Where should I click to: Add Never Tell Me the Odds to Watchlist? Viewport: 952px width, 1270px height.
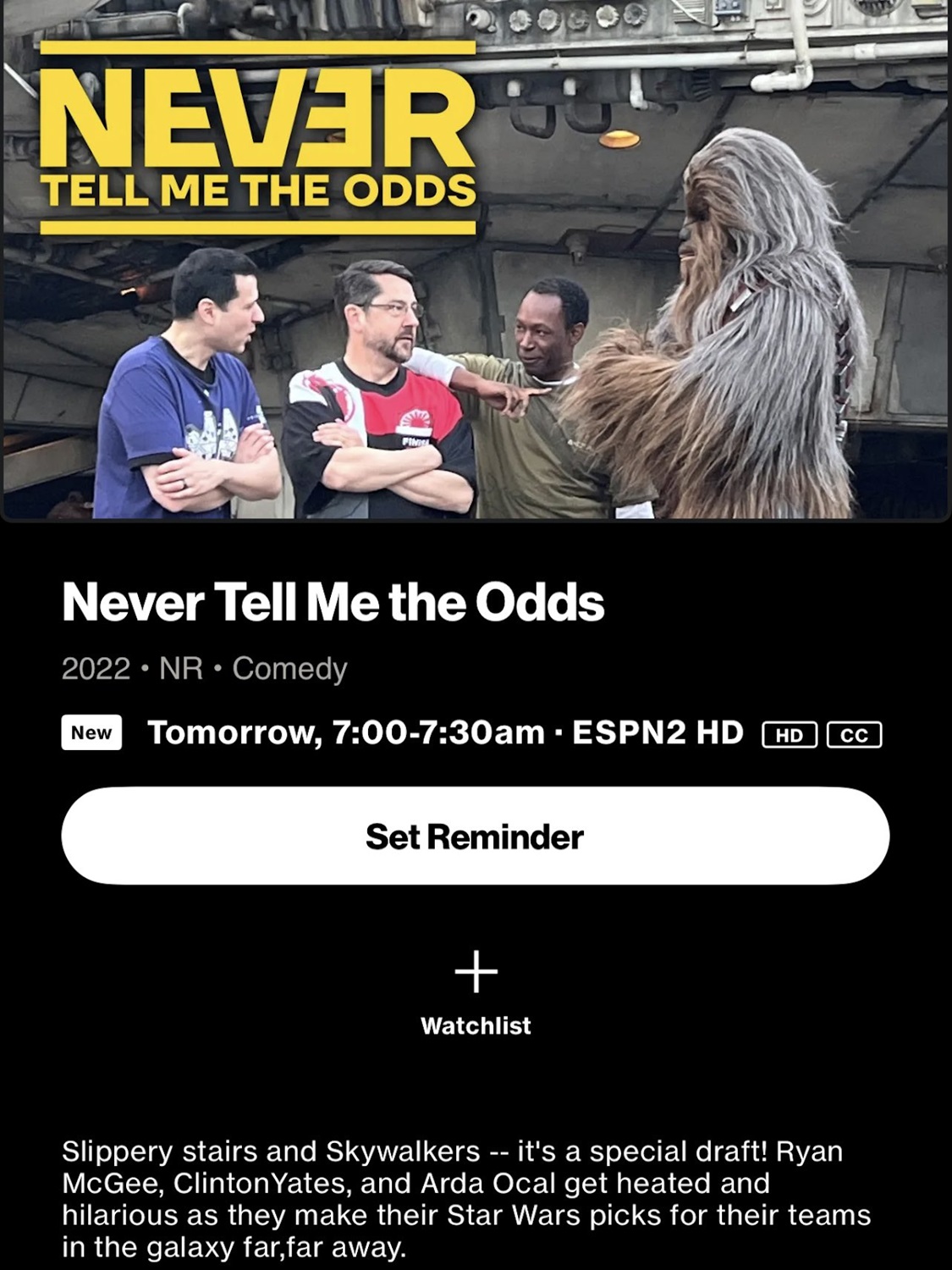click(x=476, y=973)
